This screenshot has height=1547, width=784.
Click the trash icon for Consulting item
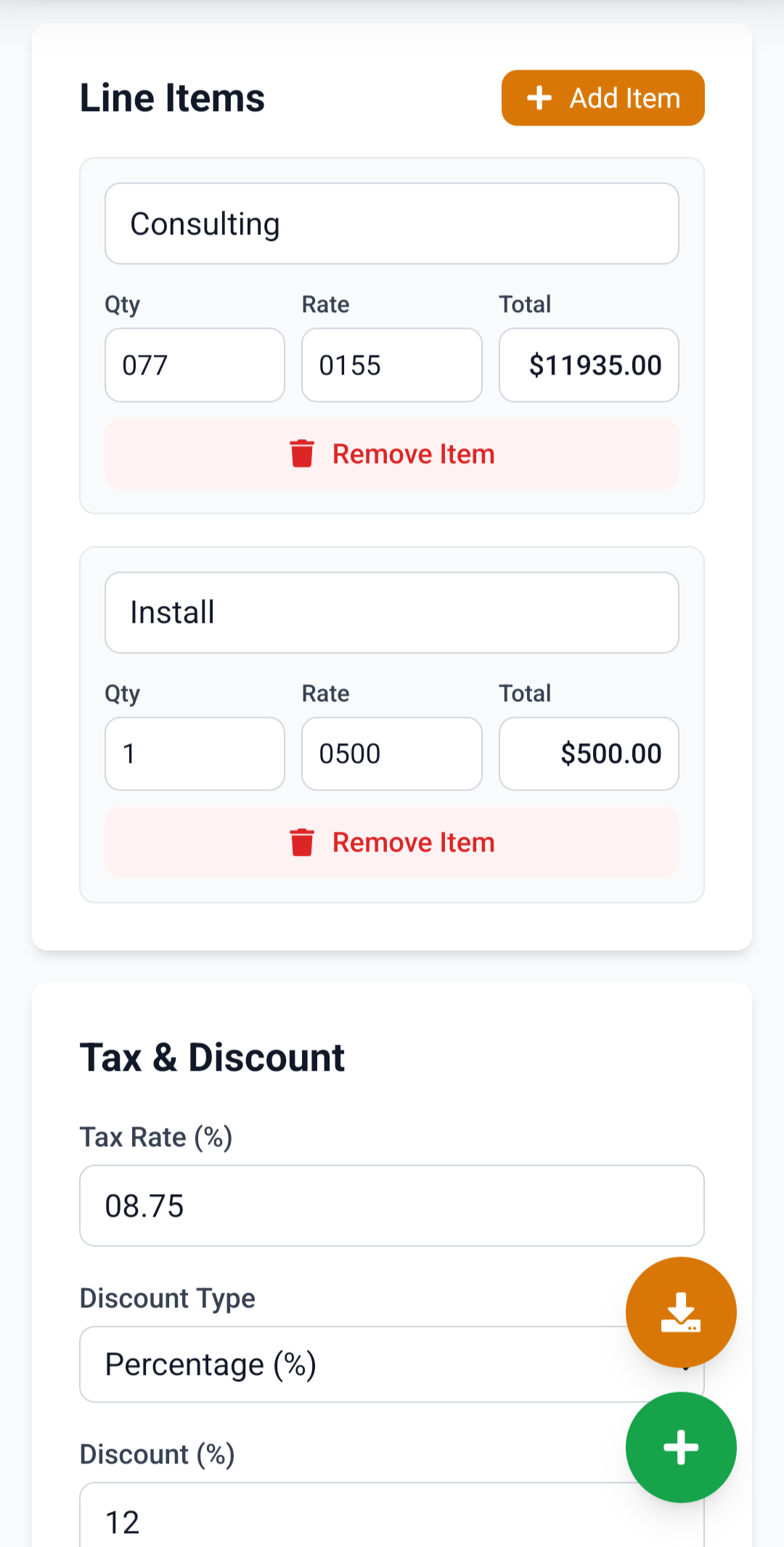click(x=303, y=453)
